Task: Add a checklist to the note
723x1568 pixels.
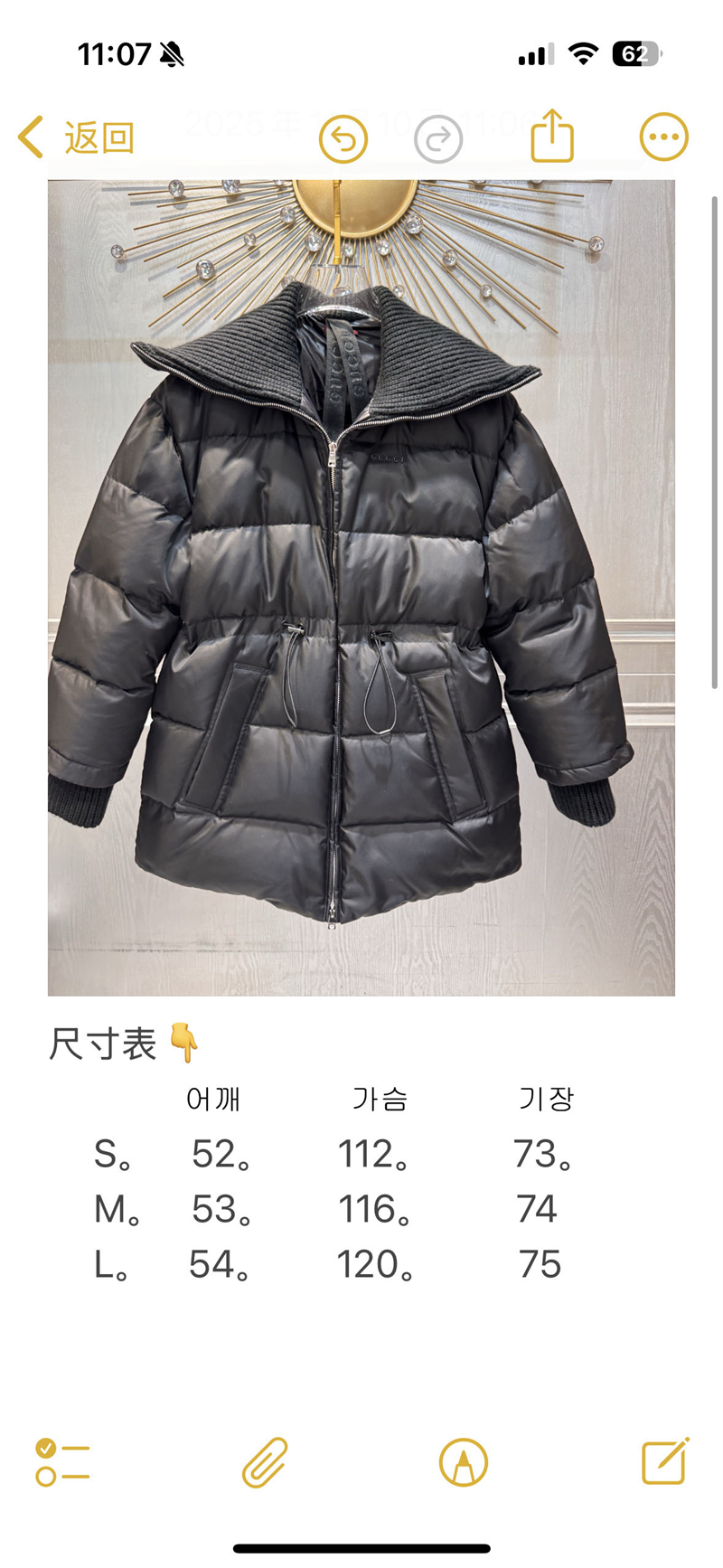Action: [x=62, y=1462]
